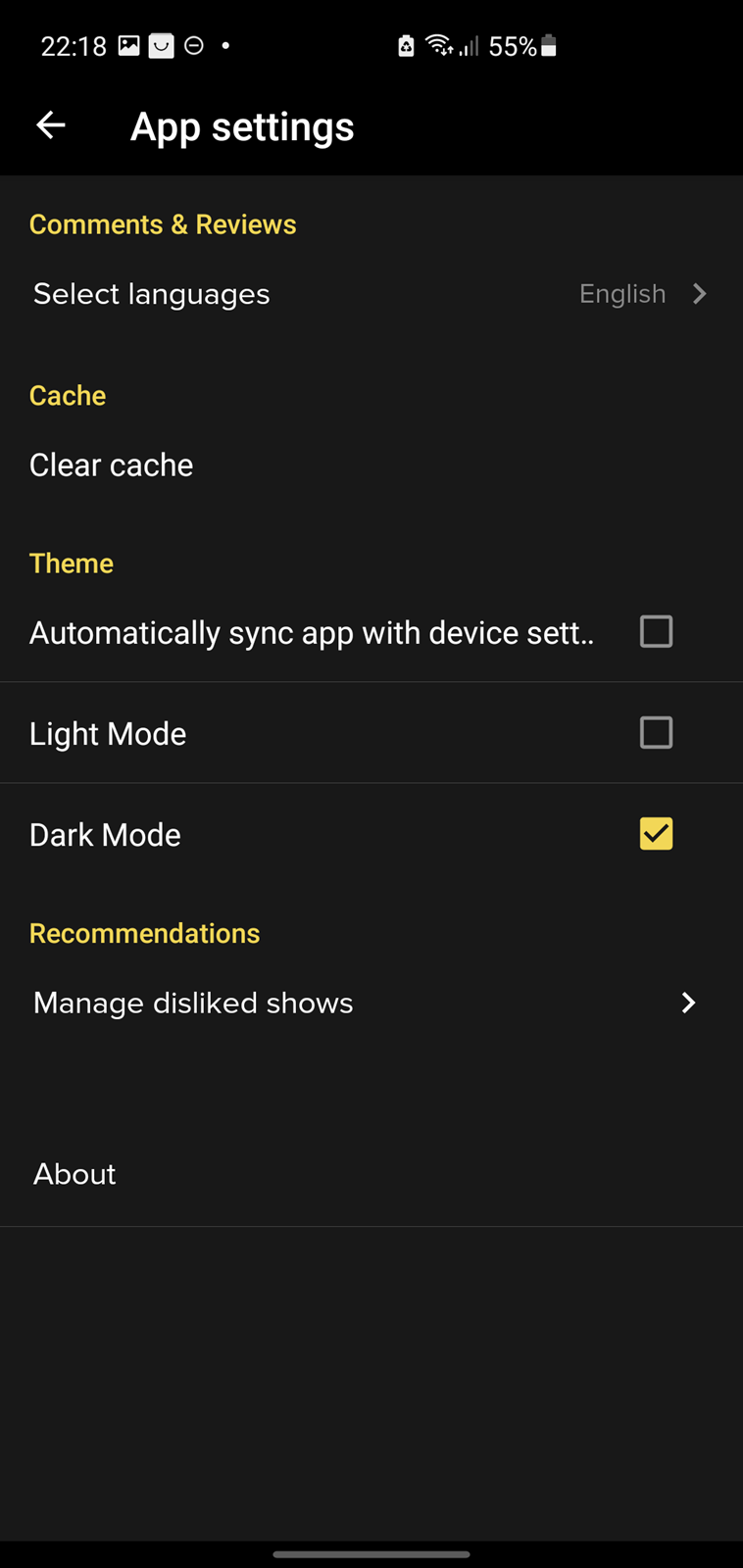Check the Light Mode box
743x1568 pixels.
tap(656, 733)
